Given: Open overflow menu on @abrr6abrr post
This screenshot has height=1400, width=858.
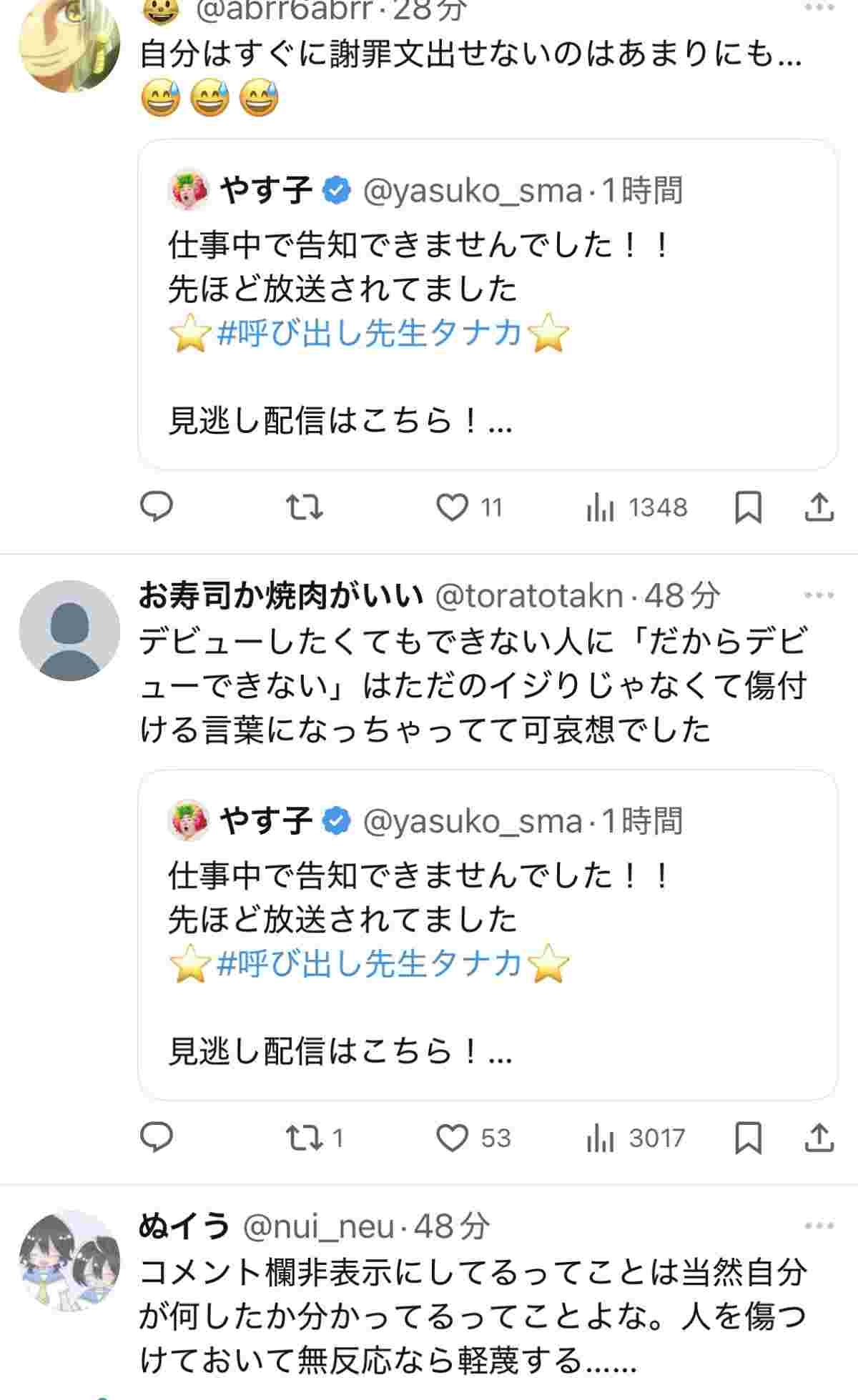Looking at the screenshot, I should pos(819,9).
